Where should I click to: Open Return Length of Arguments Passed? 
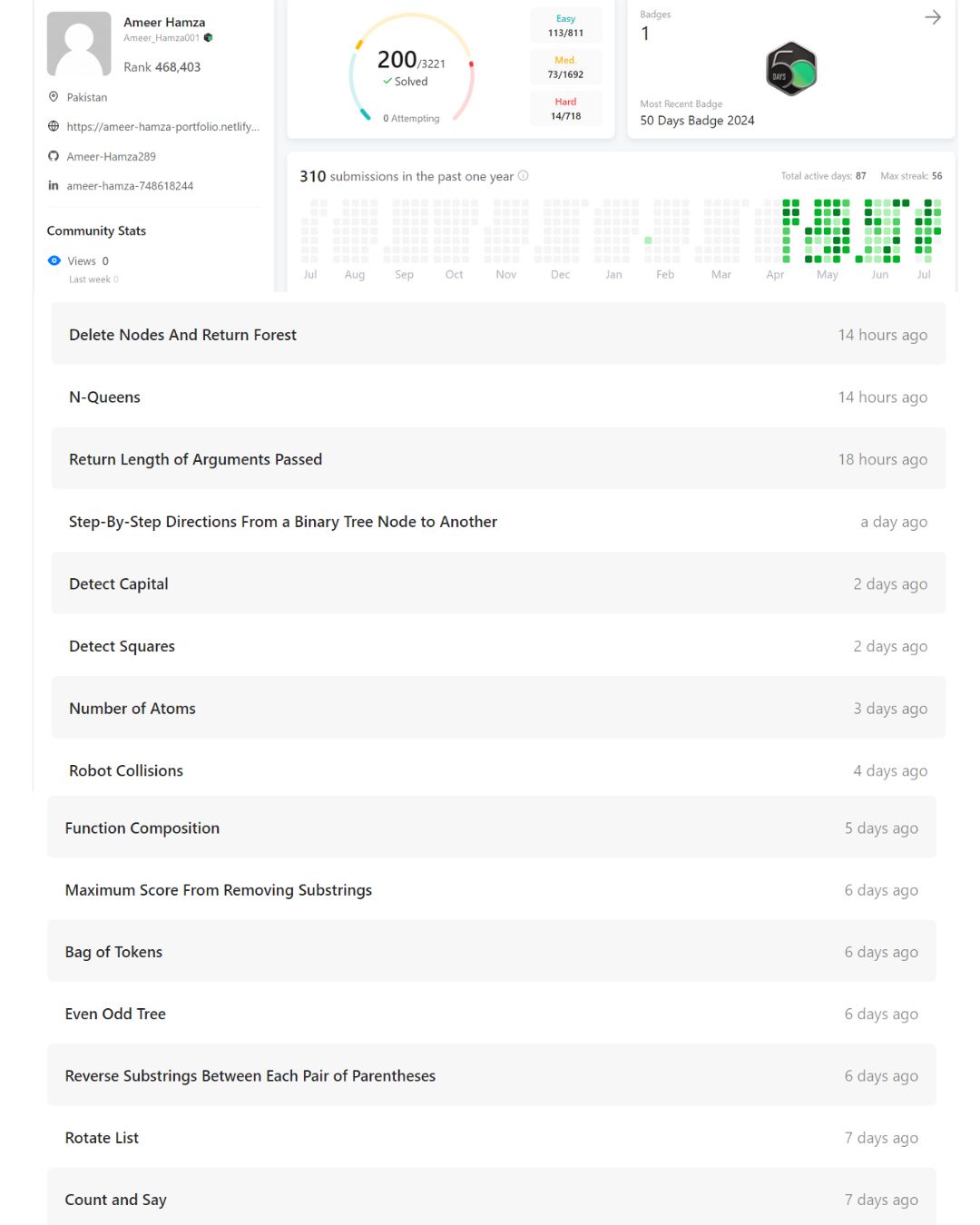click(x=195, y=459)
